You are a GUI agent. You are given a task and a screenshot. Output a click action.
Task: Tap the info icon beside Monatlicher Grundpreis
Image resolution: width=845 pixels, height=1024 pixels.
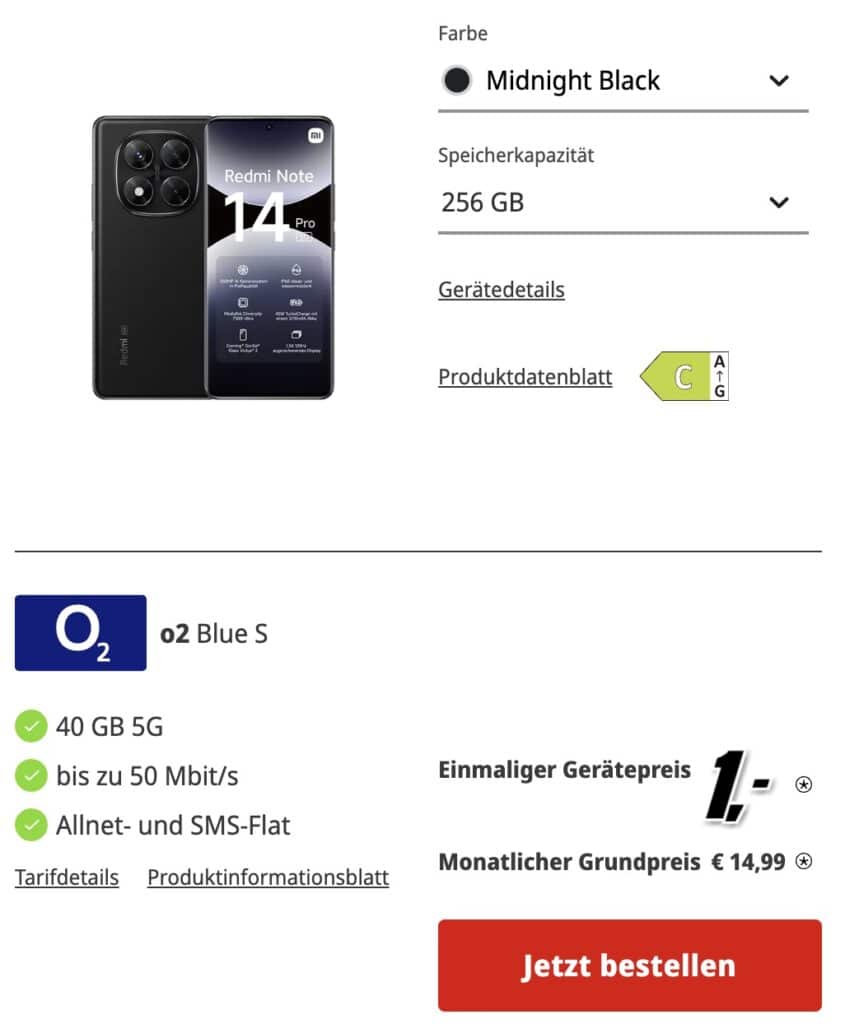(x=803, y=861)
